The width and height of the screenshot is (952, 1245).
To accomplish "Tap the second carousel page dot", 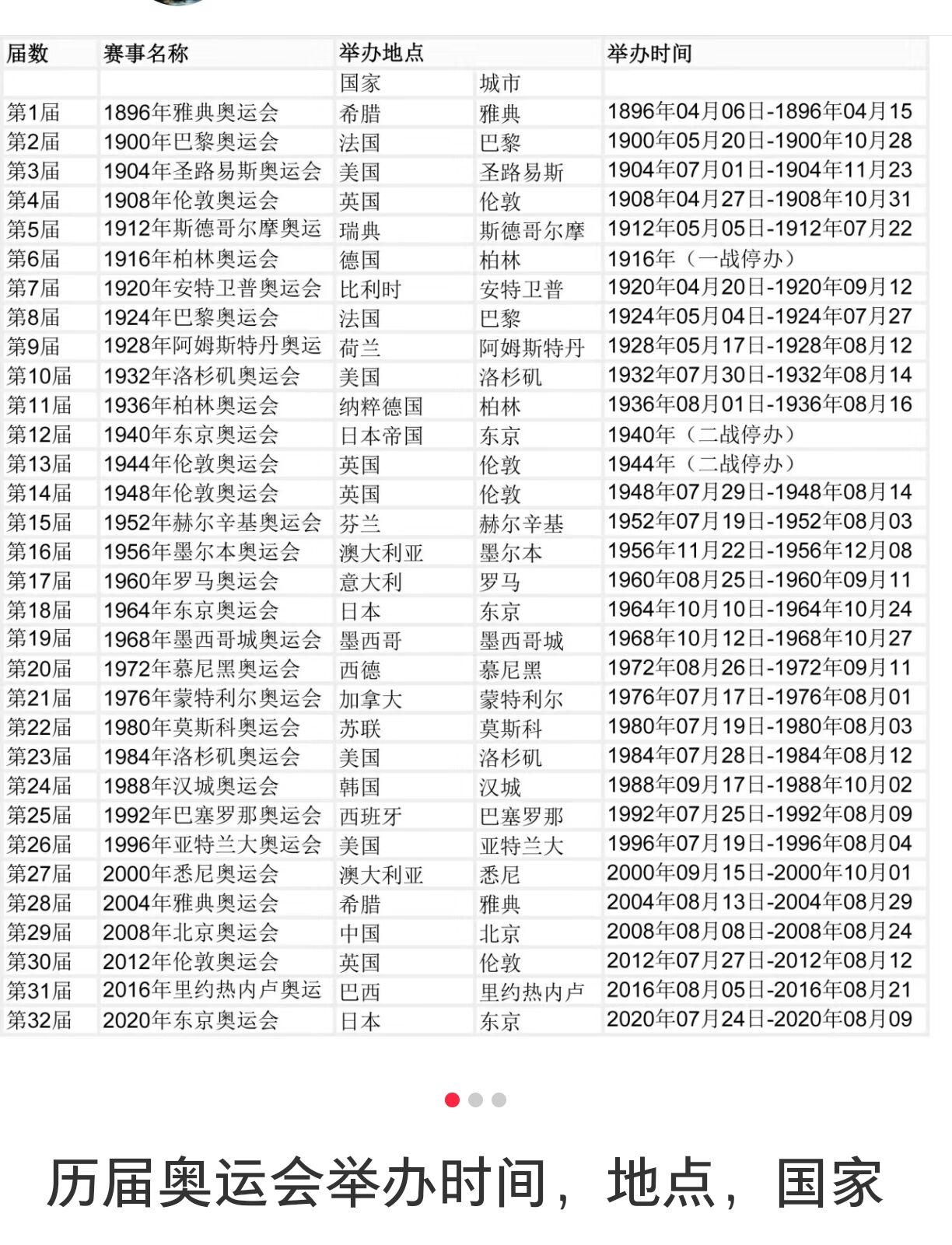I will [x=476, y=1100].
